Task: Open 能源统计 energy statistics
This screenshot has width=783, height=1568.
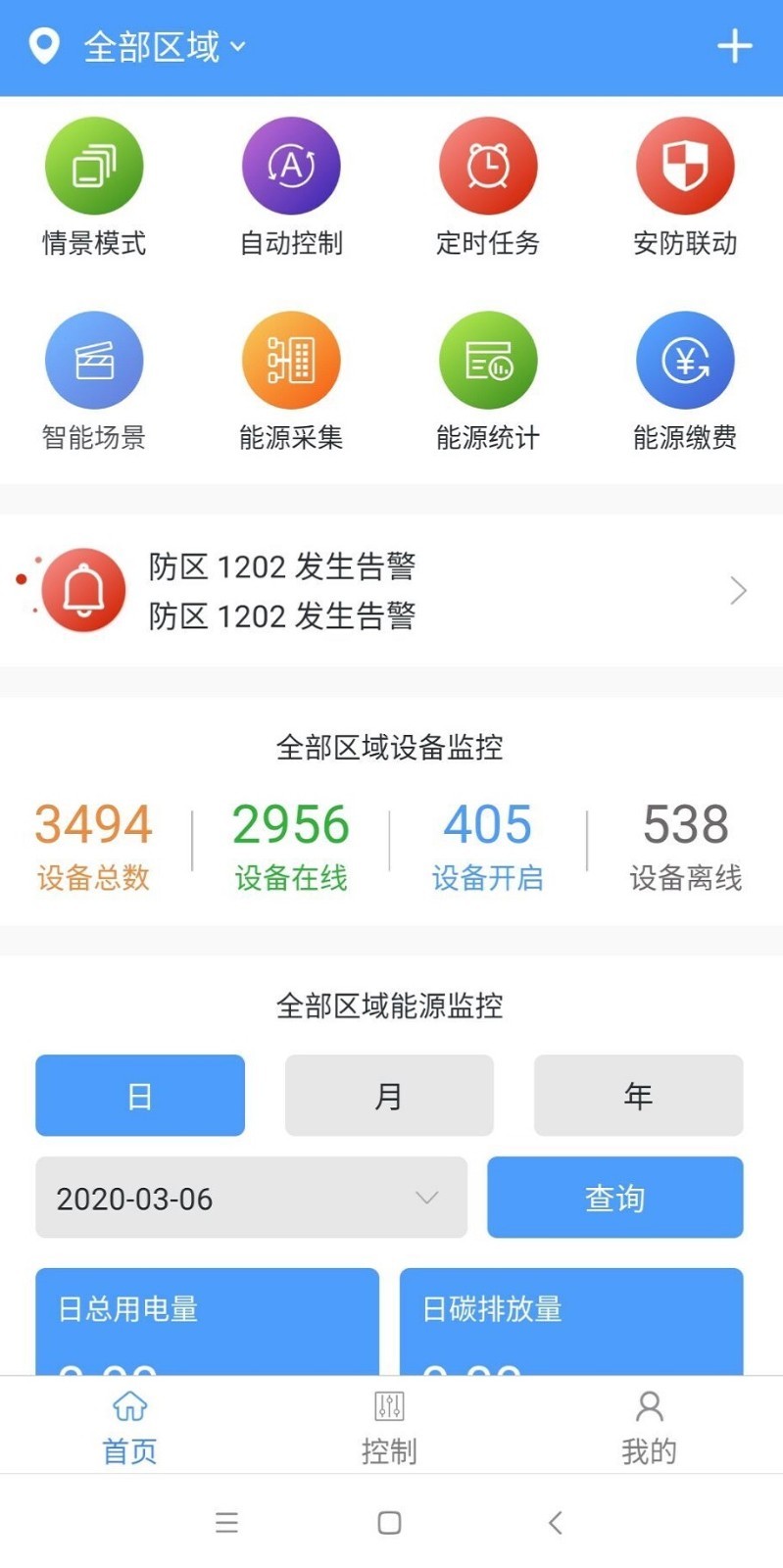Action: tap(488, 359)
